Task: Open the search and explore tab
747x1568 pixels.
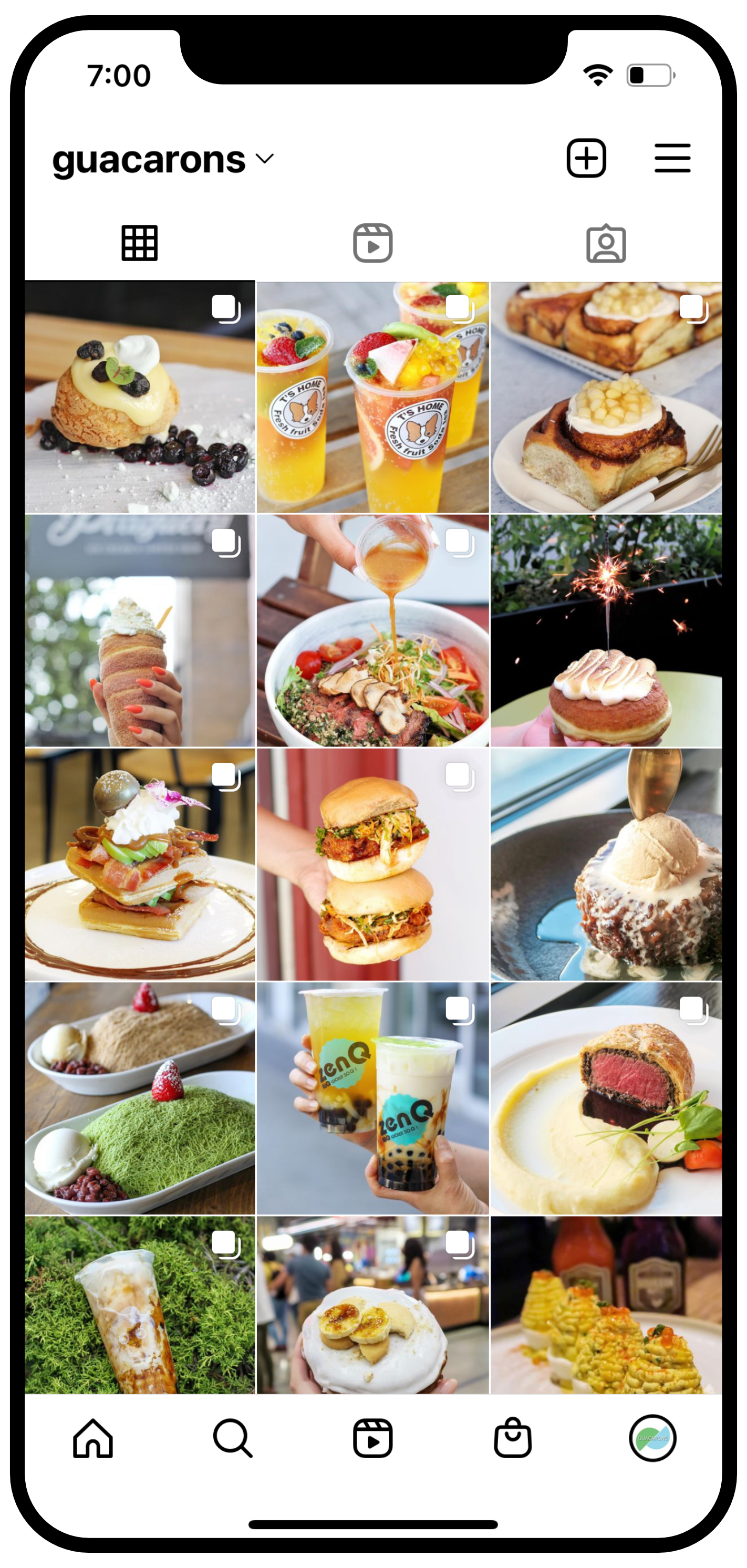Action: pos(233,1439)
